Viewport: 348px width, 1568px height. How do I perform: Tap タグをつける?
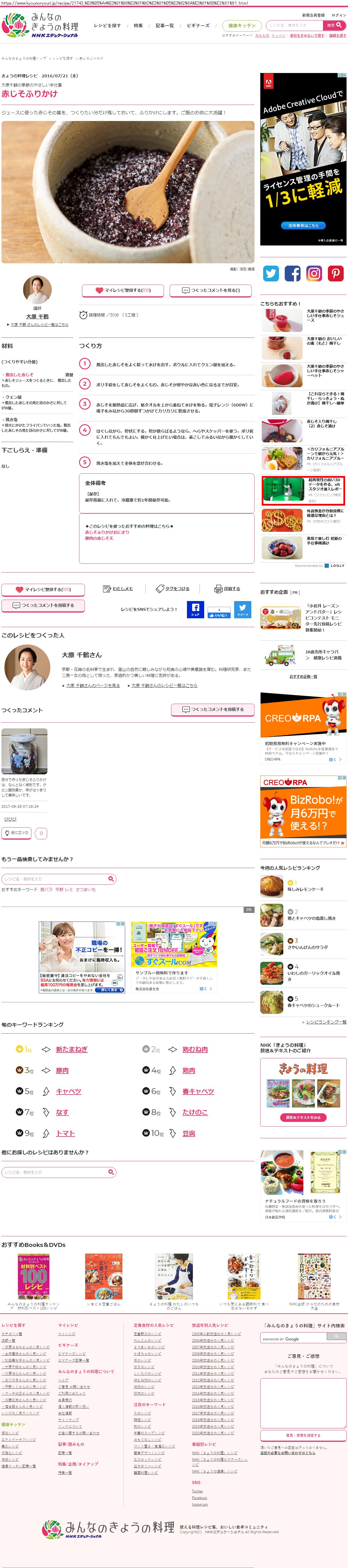click(x=173, y=589)
